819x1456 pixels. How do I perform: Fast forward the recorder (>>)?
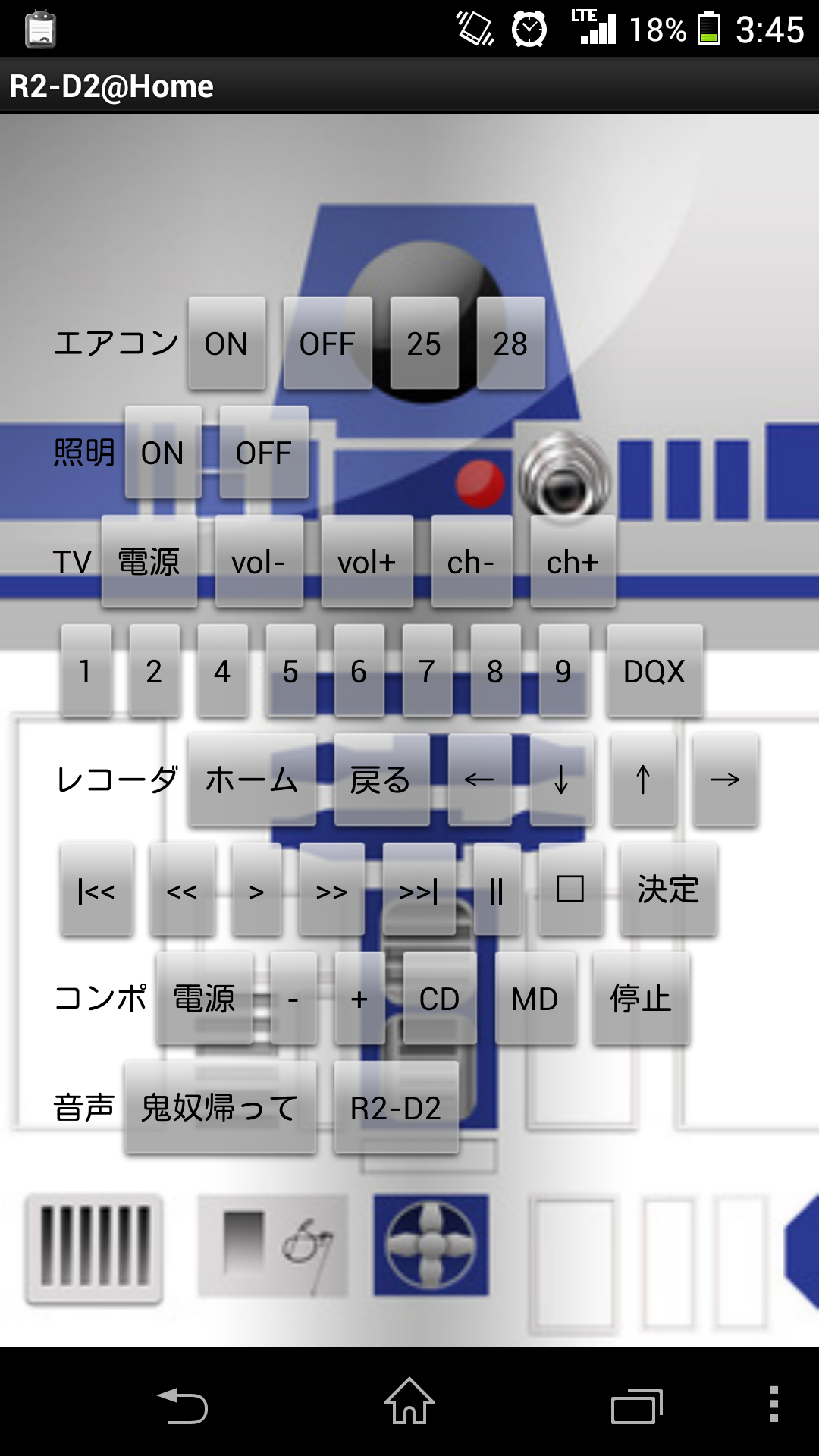331,889
